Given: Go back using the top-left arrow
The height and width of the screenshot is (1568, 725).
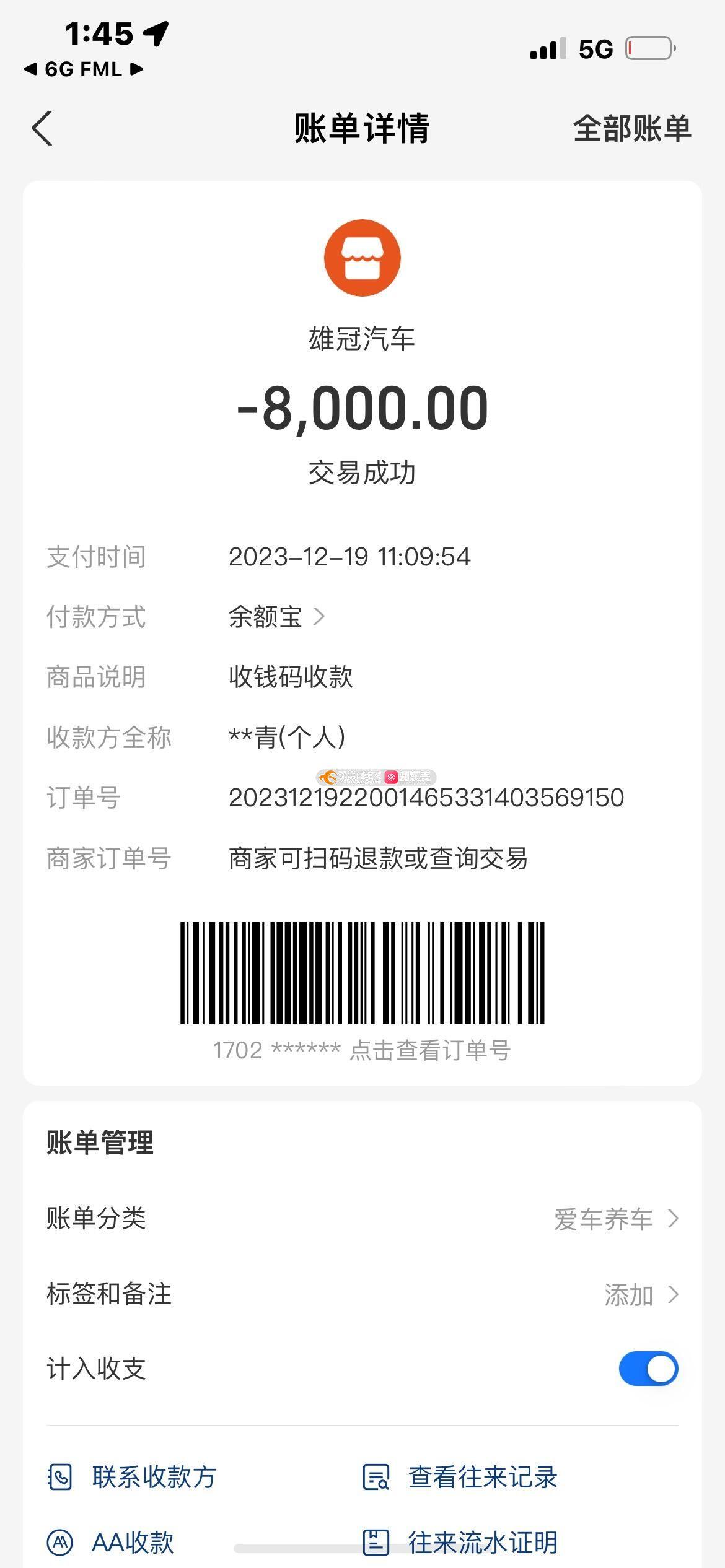Looking at the screenshot, I should coord(42,129).
